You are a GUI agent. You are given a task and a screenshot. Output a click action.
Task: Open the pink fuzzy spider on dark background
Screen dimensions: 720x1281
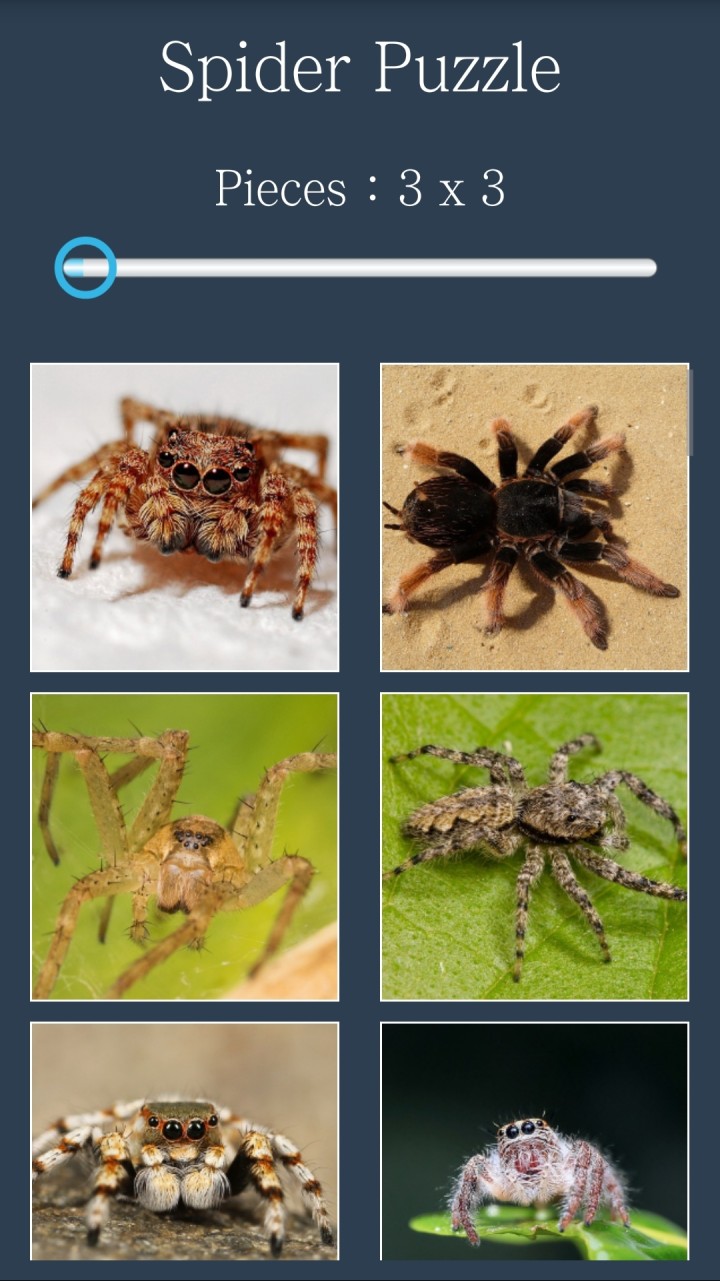535,1140
